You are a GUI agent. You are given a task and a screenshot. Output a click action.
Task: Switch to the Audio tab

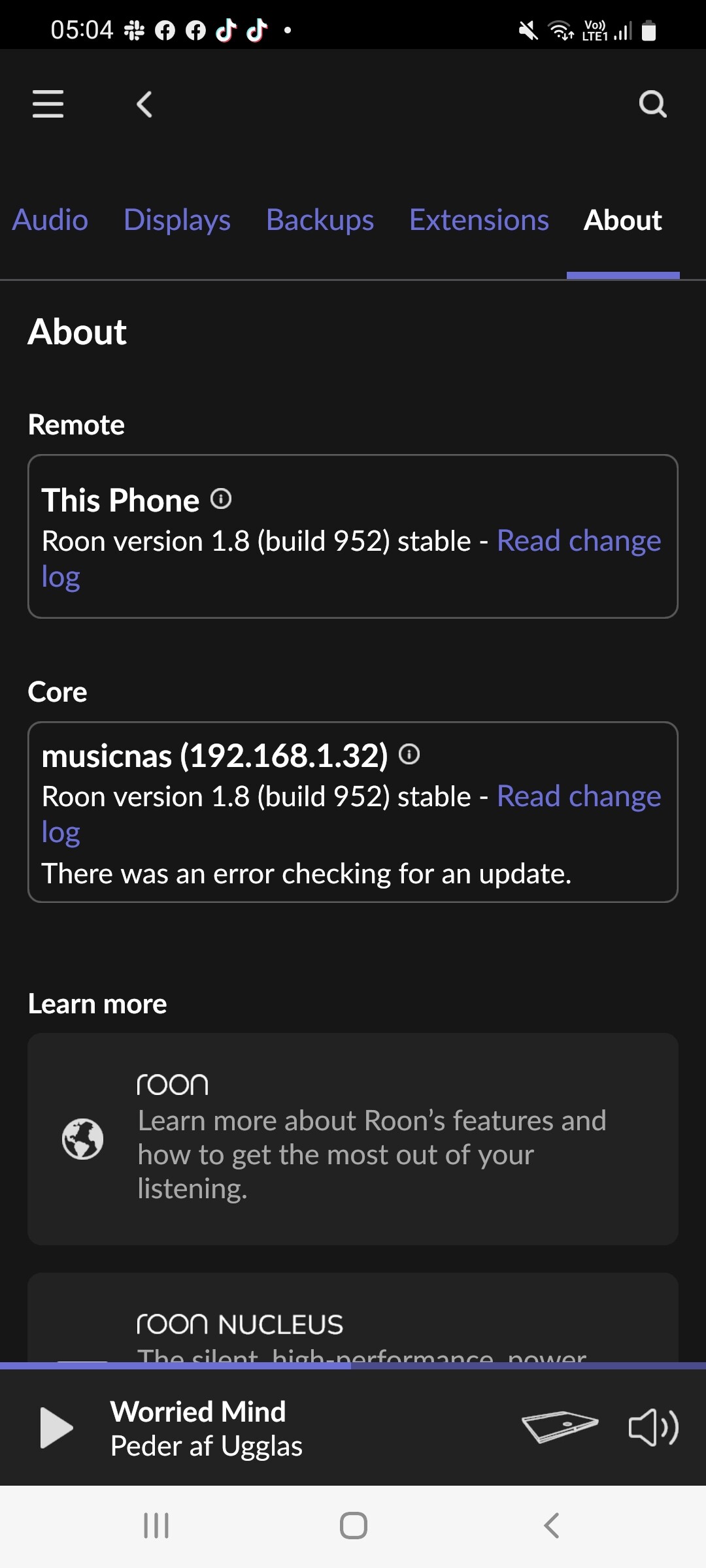click(x=50, y=220)
